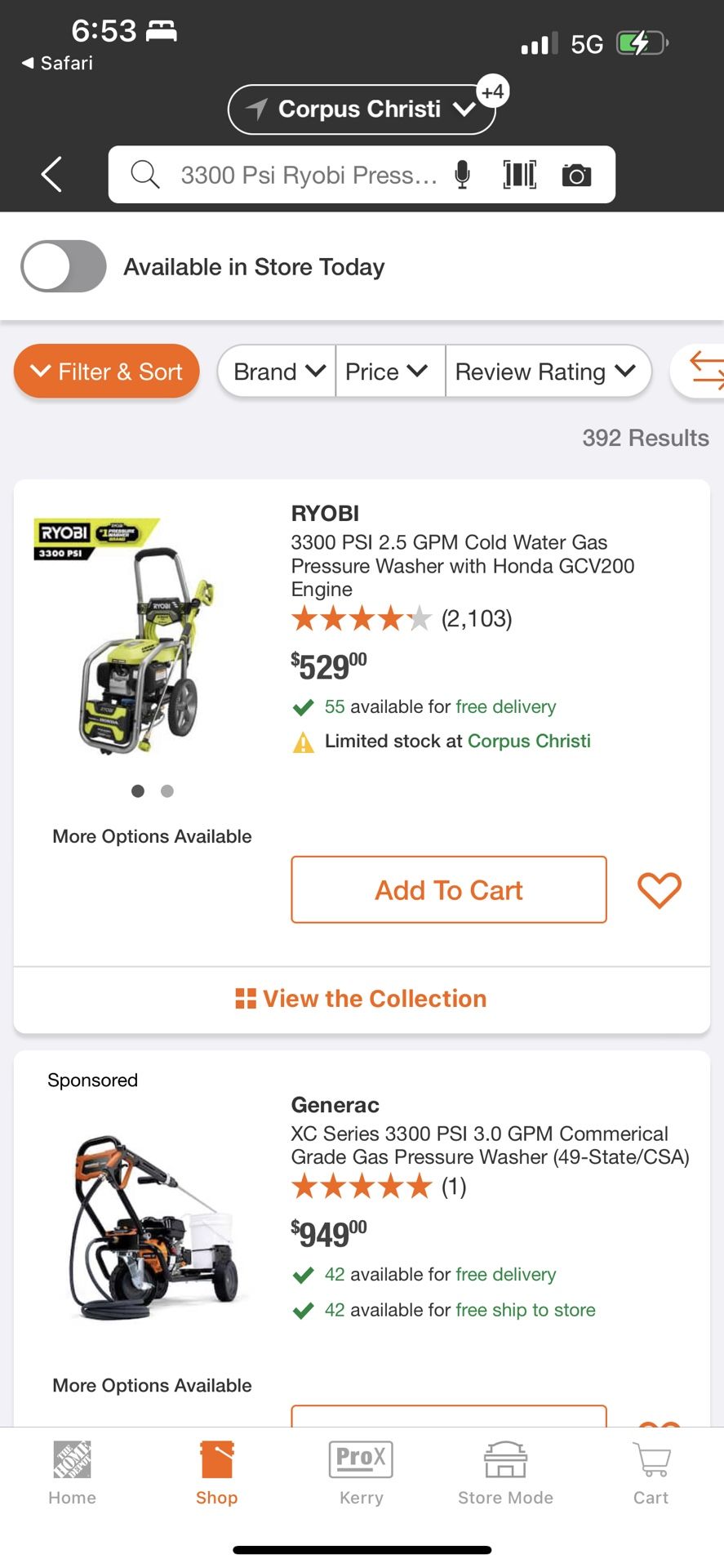This screenshot has width=724, height=1568.
Task: Open the Filter & Sort panel
Action: tap(106, 372)
